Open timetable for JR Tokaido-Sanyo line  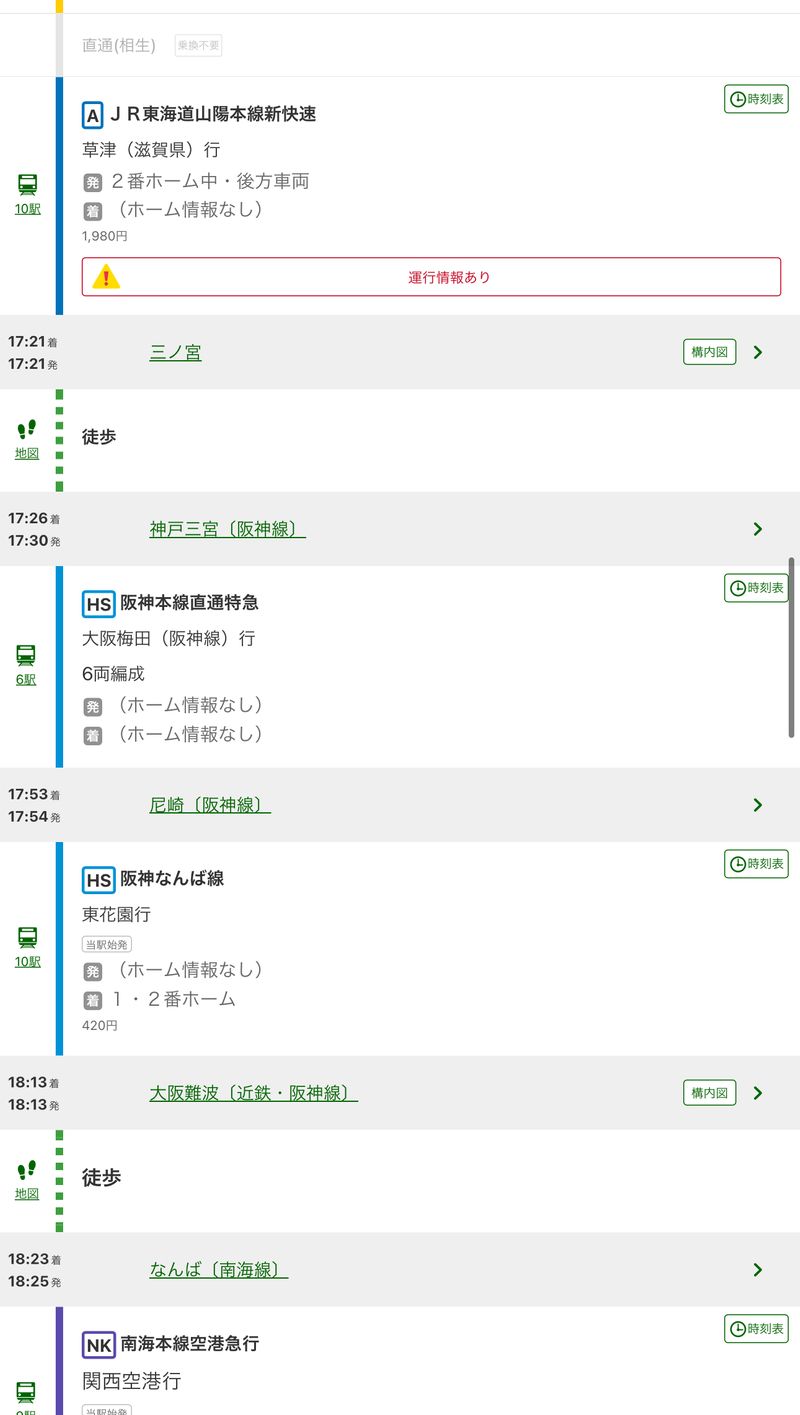(756, 99)
